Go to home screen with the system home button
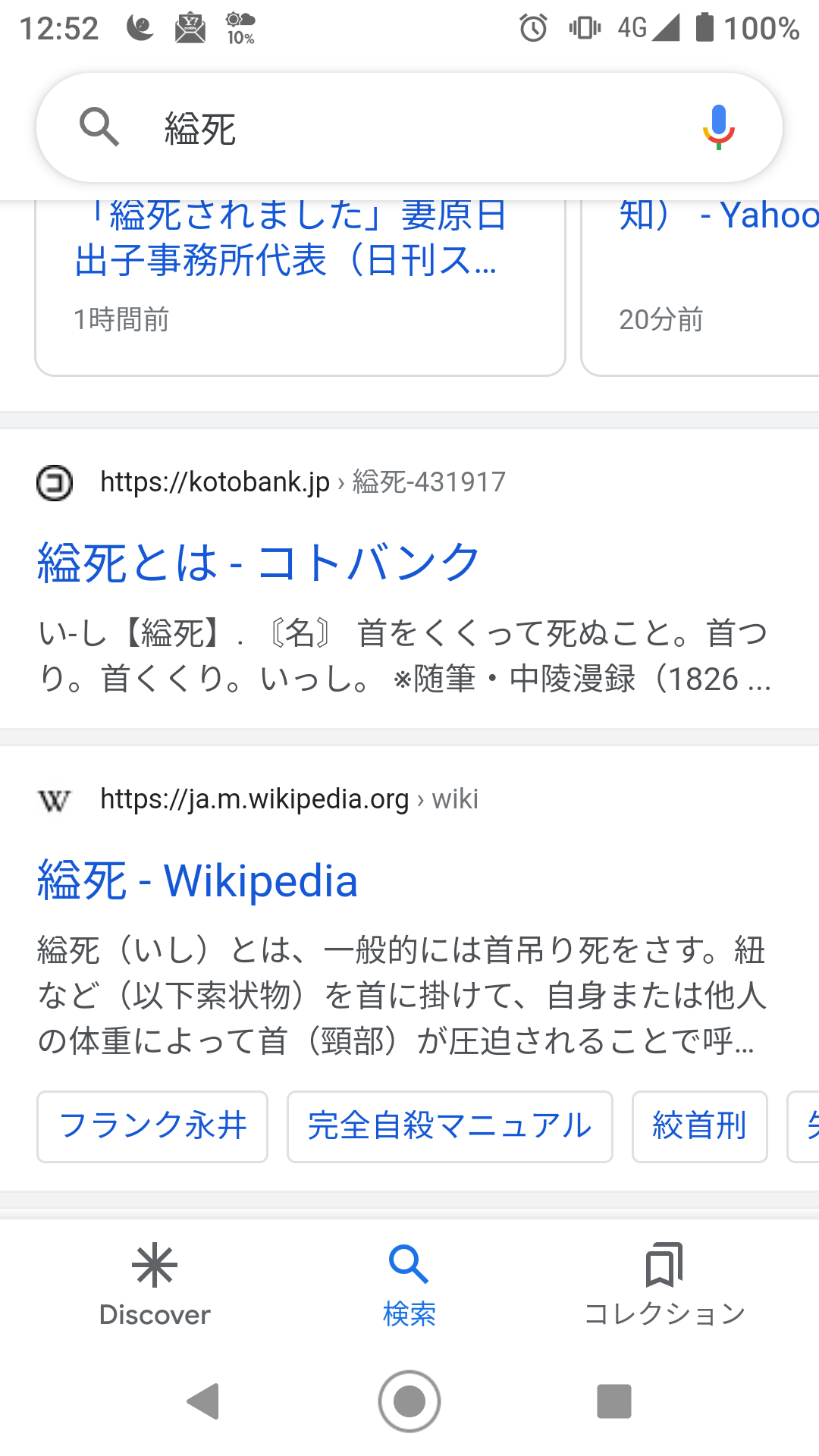The image size is (819, 1456). pos(409,1401)
